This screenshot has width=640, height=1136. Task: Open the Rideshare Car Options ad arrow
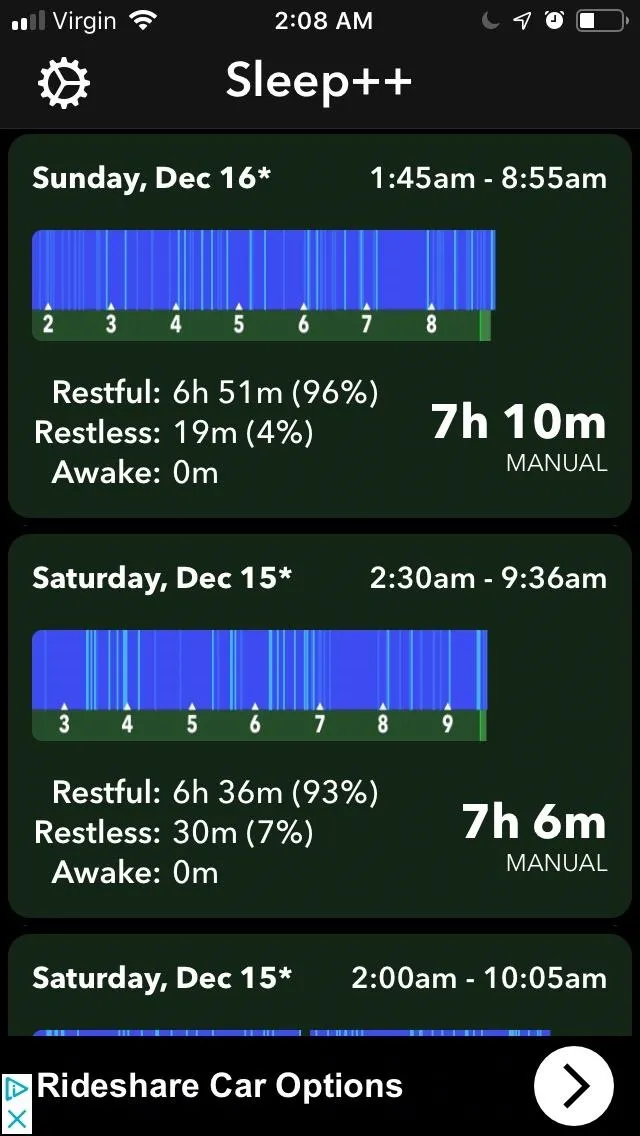574,1085
